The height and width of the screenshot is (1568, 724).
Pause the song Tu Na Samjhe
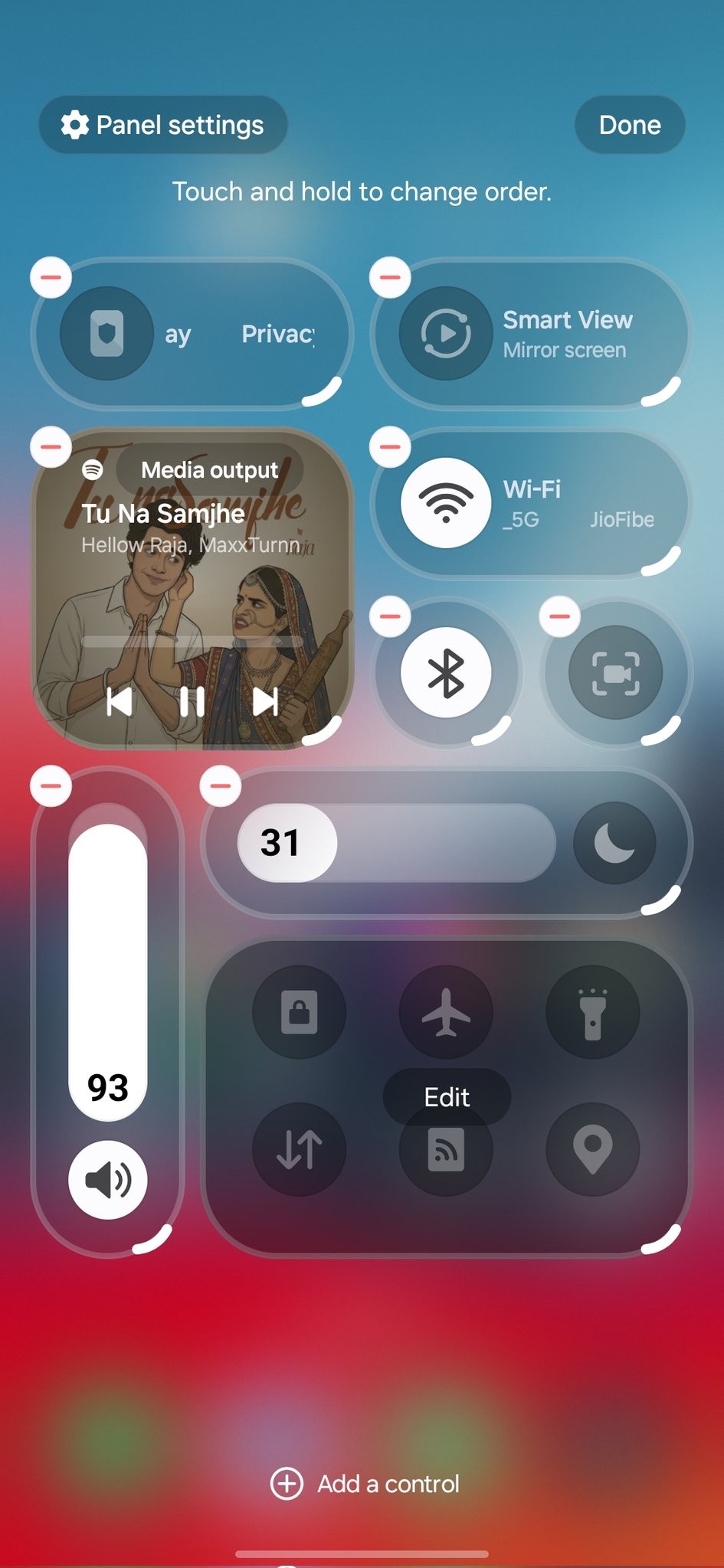(x=192, y=701)
